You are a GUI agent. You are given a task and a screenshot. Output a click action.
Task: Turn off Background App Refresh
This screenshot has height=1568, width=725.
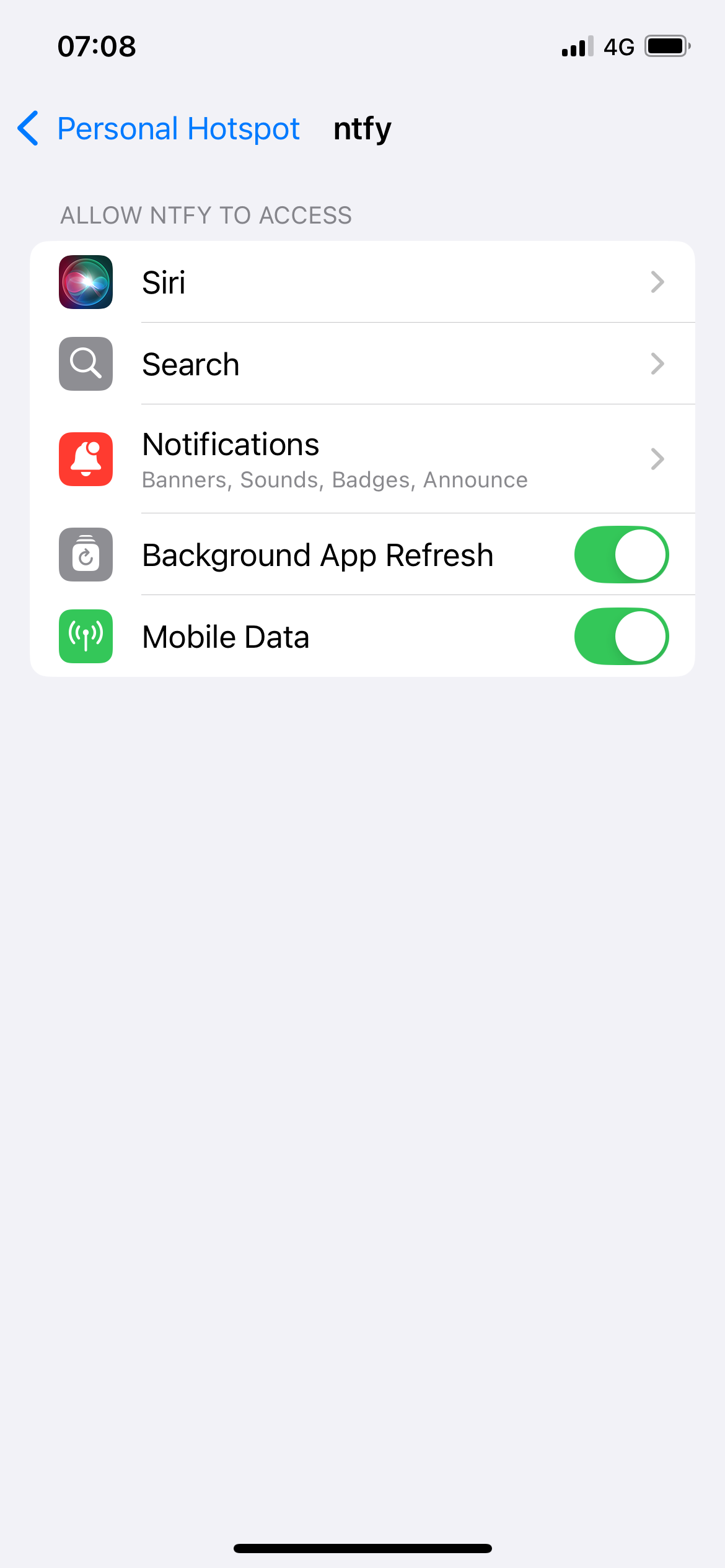tap(622, 555)
